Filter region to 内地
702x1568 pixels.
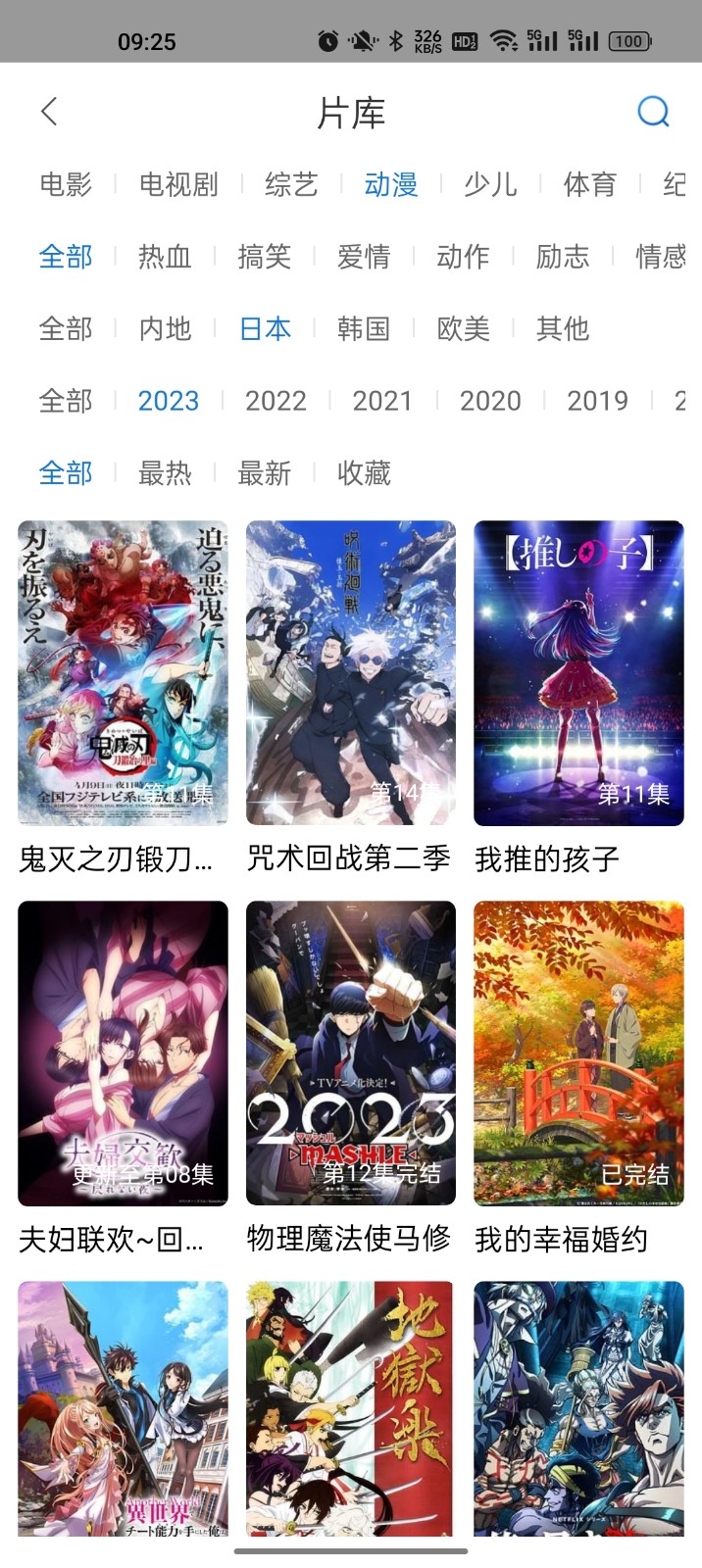(165, 328)
